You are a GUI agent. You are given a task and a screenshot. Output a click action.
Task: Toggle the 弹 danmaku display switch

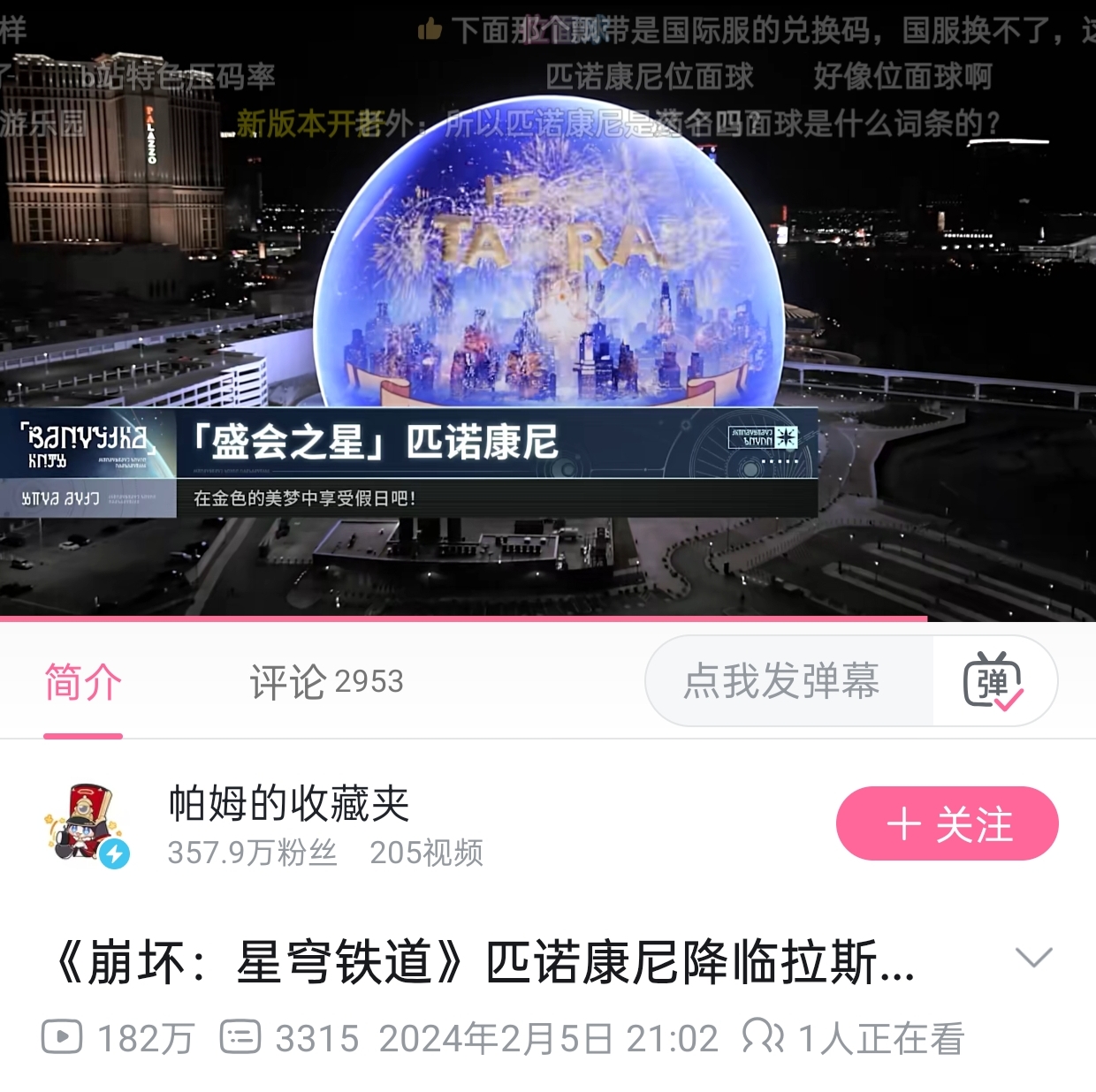993,681
